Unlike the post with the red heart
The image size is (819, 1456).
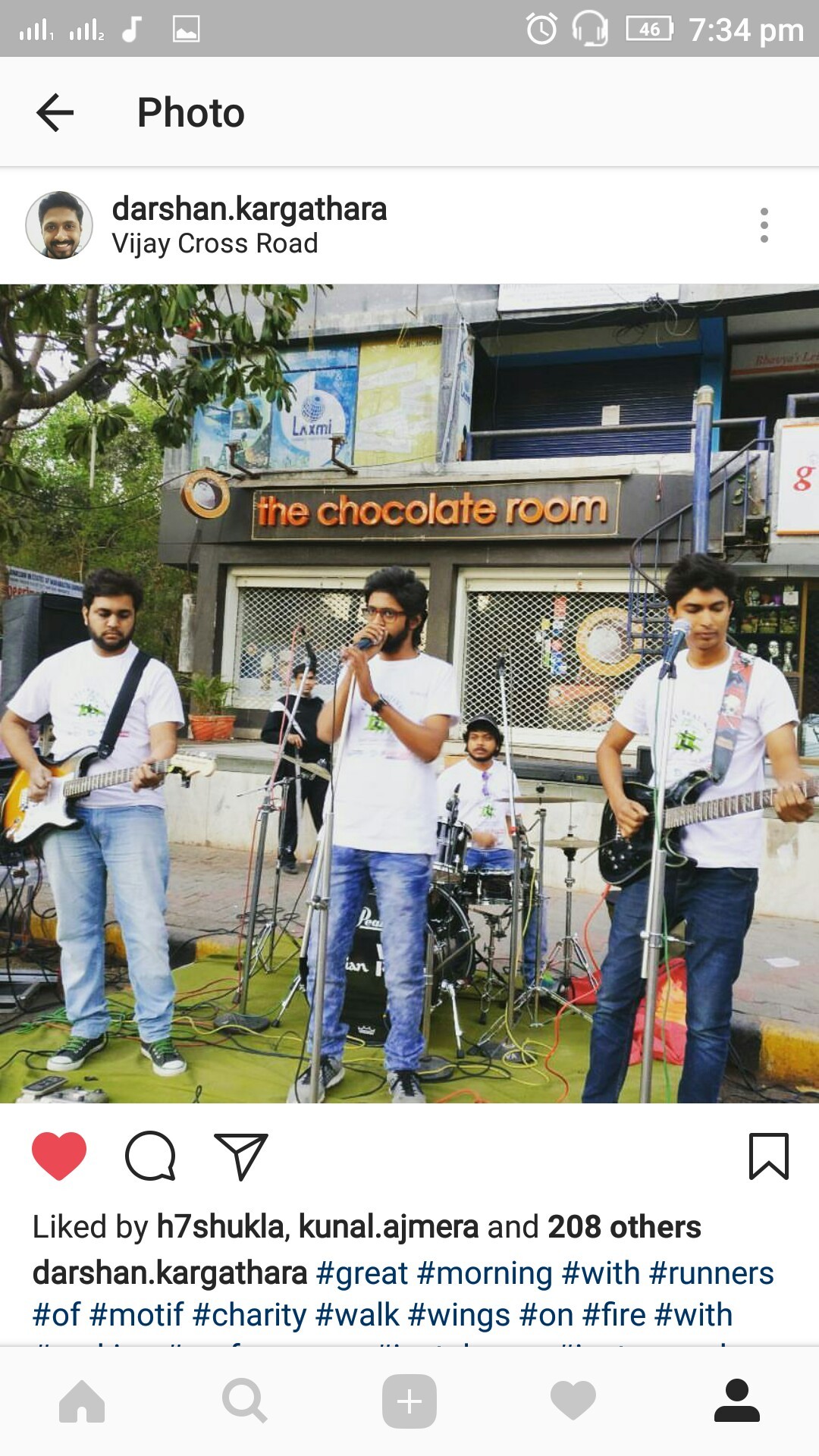coord(59,1156)
